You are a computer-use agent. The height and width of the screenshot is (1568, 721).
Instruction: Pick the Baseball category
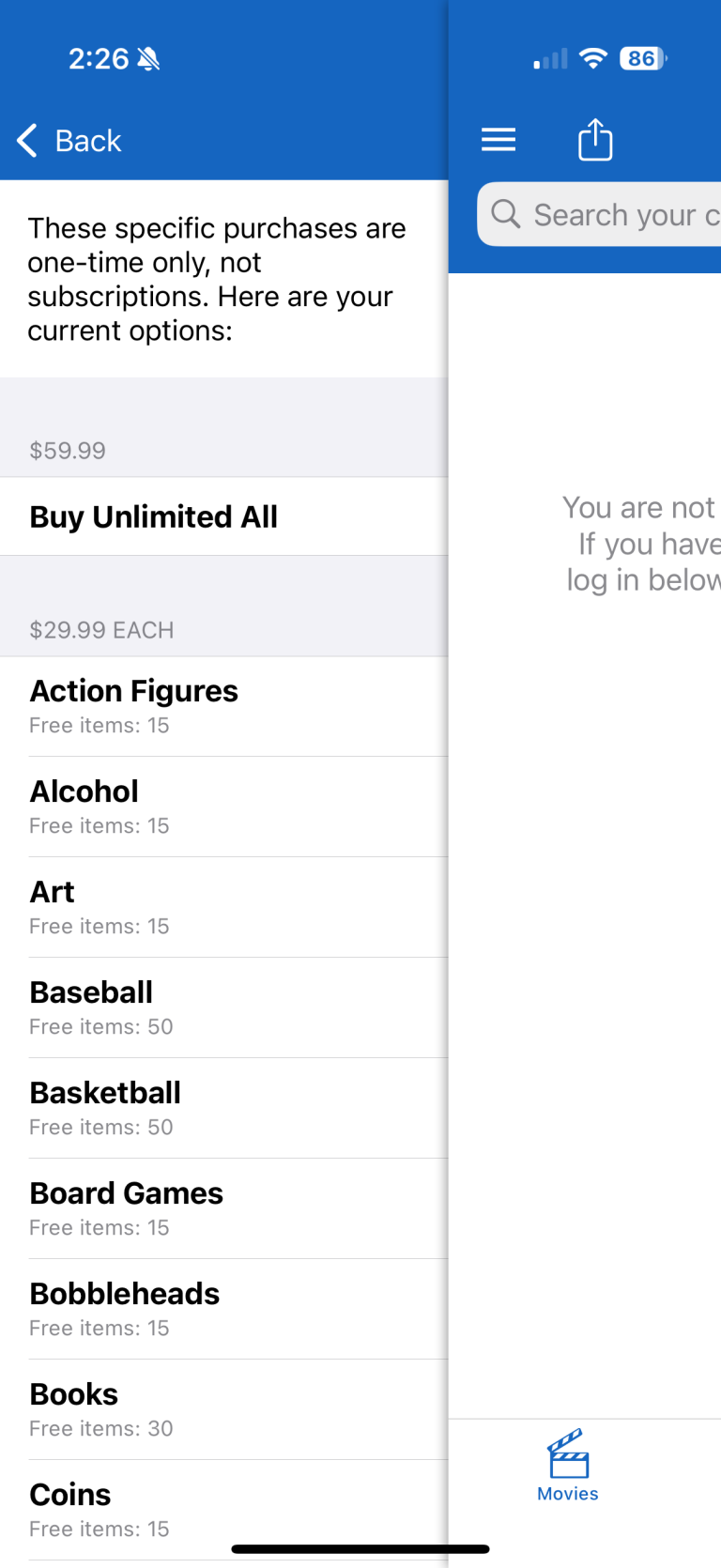223,1007
